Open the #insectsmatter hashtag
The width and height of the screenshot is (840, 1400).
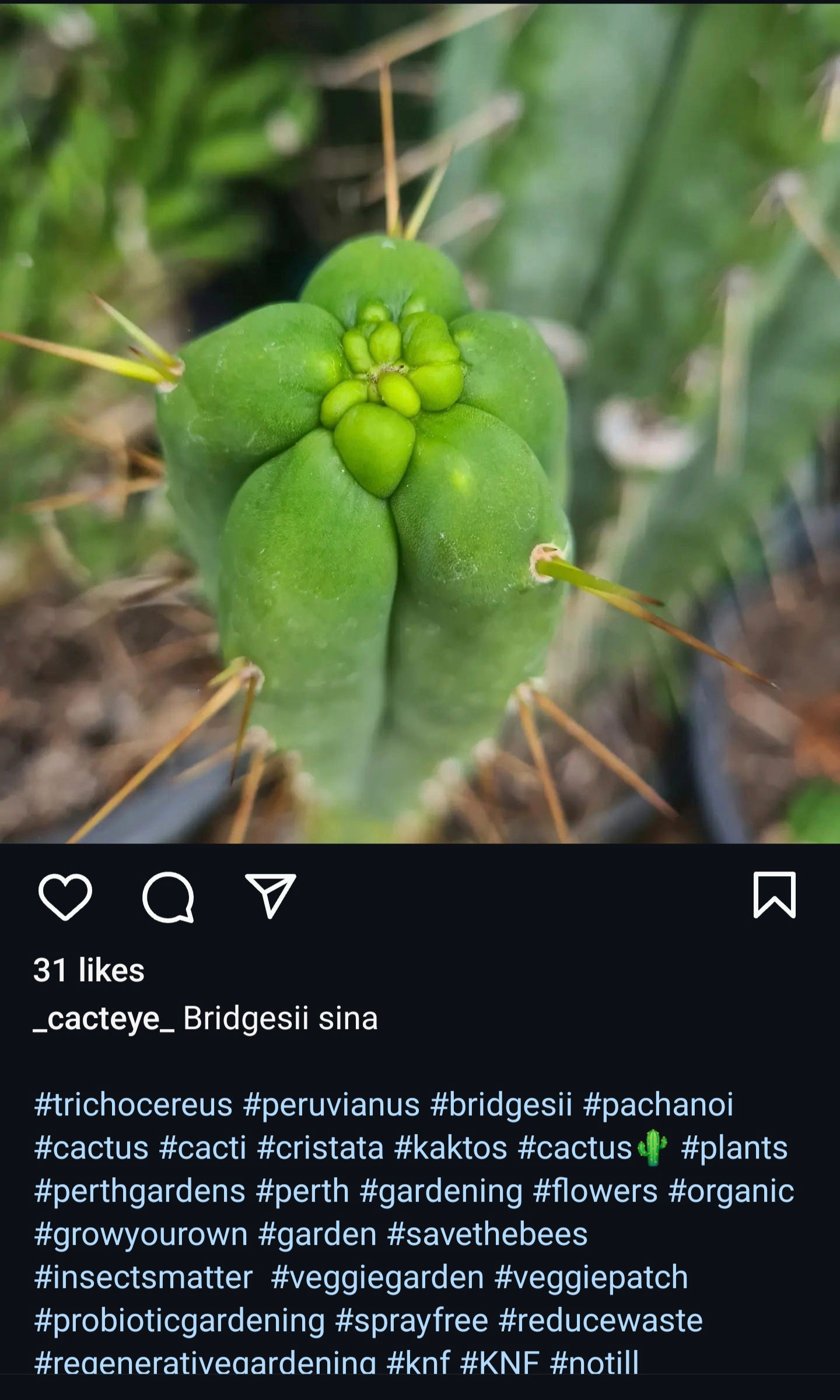143,1277
